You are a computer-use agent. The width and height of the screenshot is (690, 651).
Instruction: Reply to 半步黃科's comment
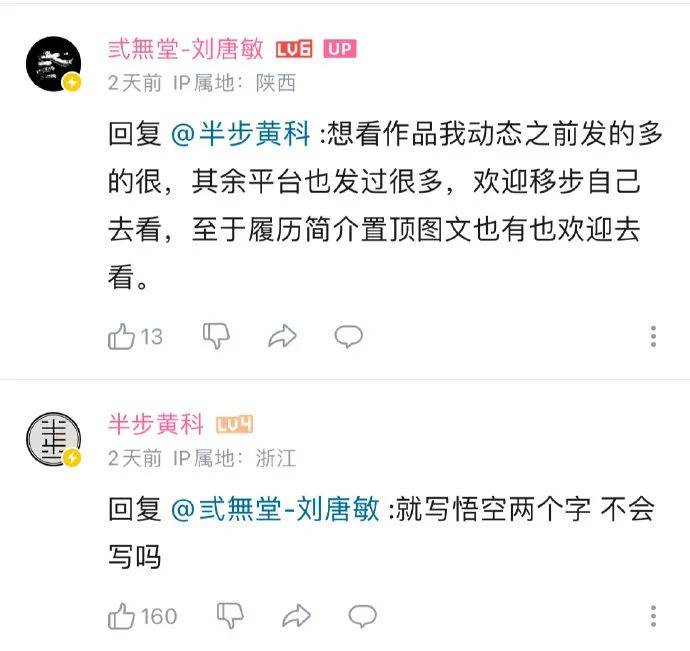coord(361,615)
